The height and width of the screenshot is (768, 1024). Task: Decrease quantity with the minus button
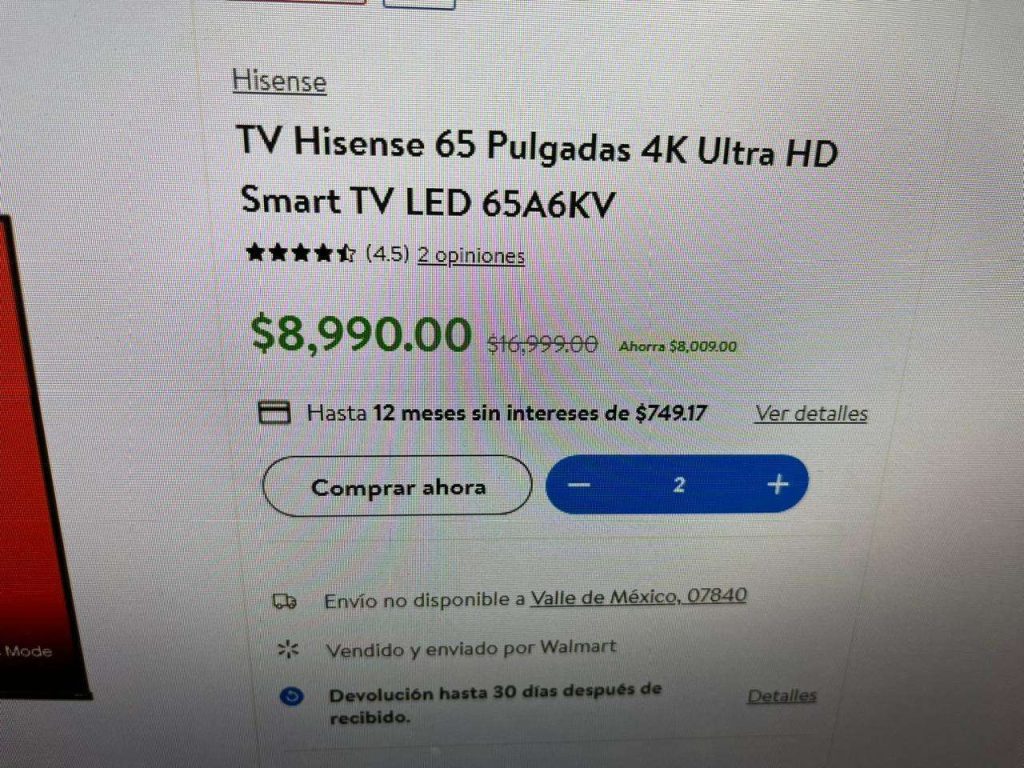click(579, 485)
